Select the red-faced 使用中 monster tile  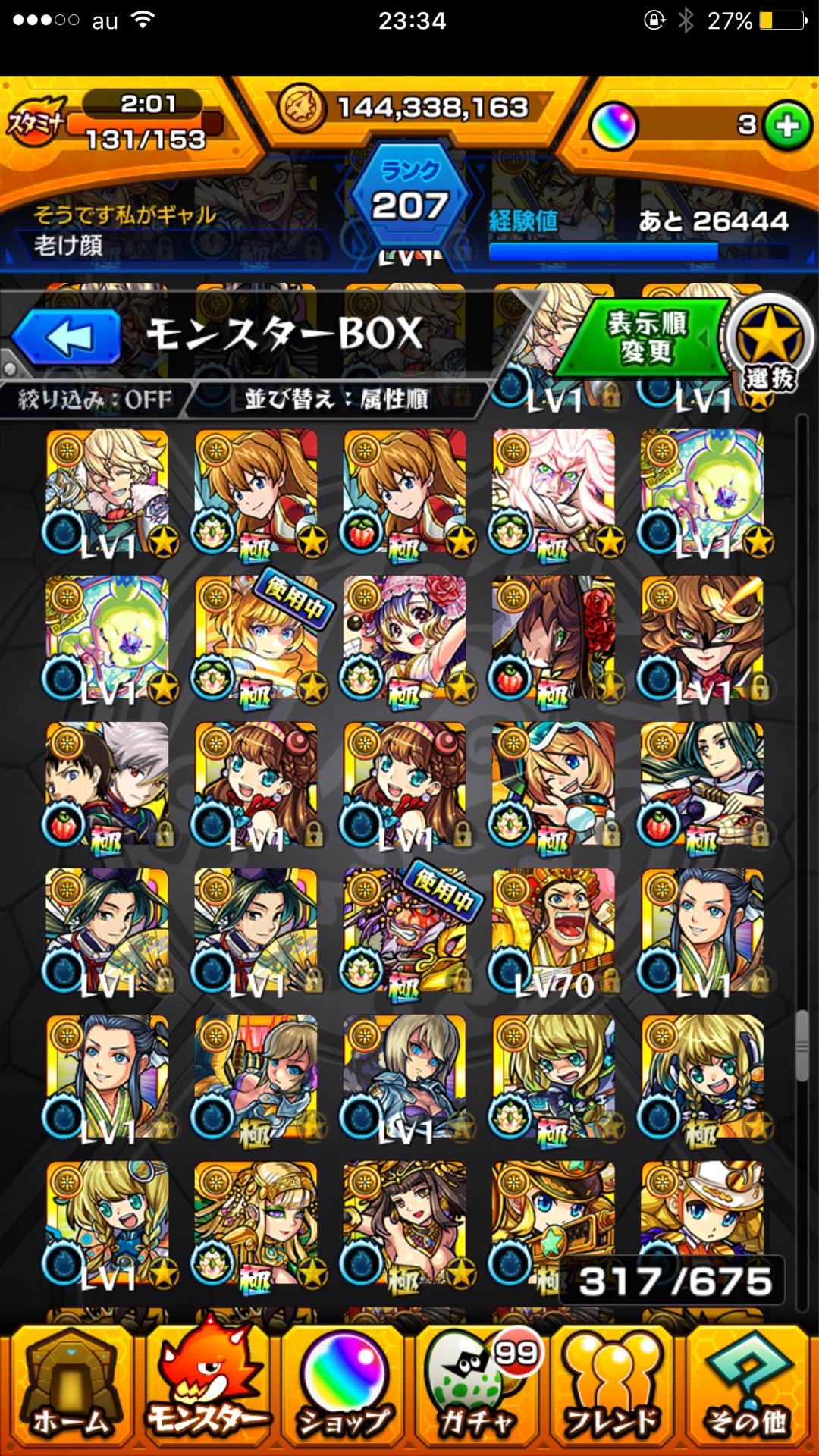pyautogui.click(x=405, y=931)
